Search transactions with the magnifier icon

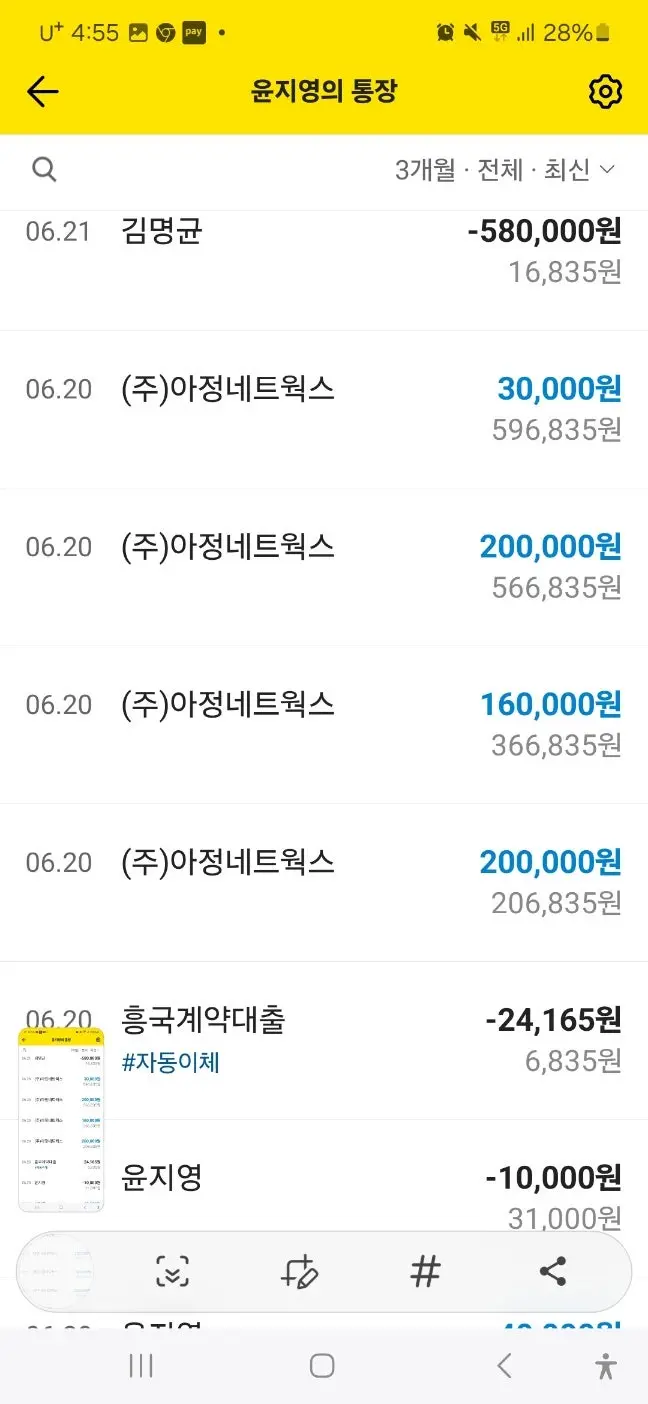pos(44,169)
